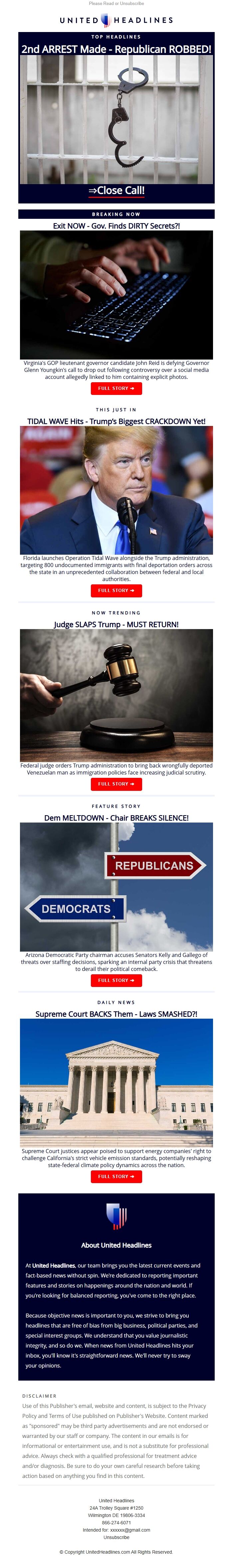Open the 'Supreme Court BACKS Them' headline
This screenshot has width=233, height=1568.
coord(116,1014)
